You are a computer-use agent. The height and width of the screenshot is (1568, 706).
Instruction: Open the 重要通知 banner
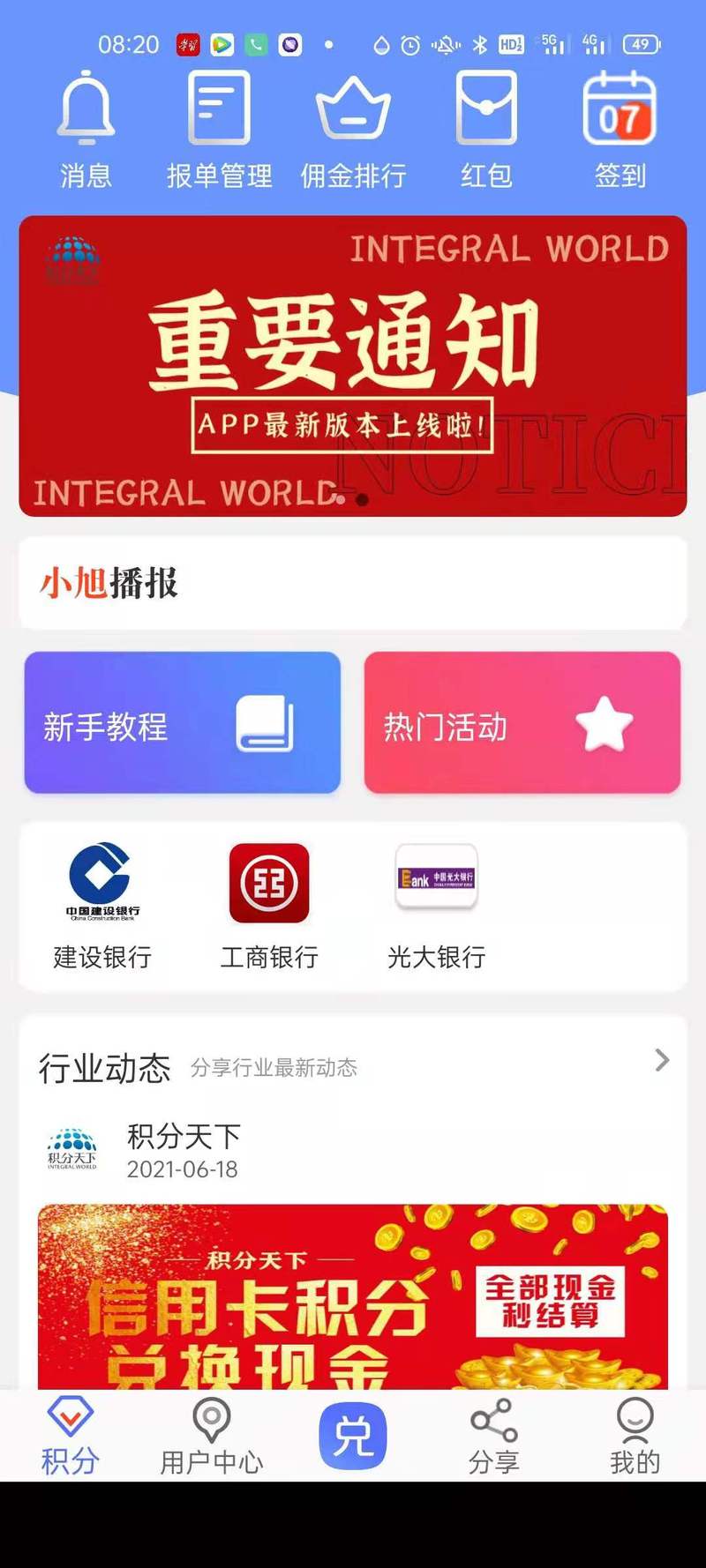pos(353,366)
